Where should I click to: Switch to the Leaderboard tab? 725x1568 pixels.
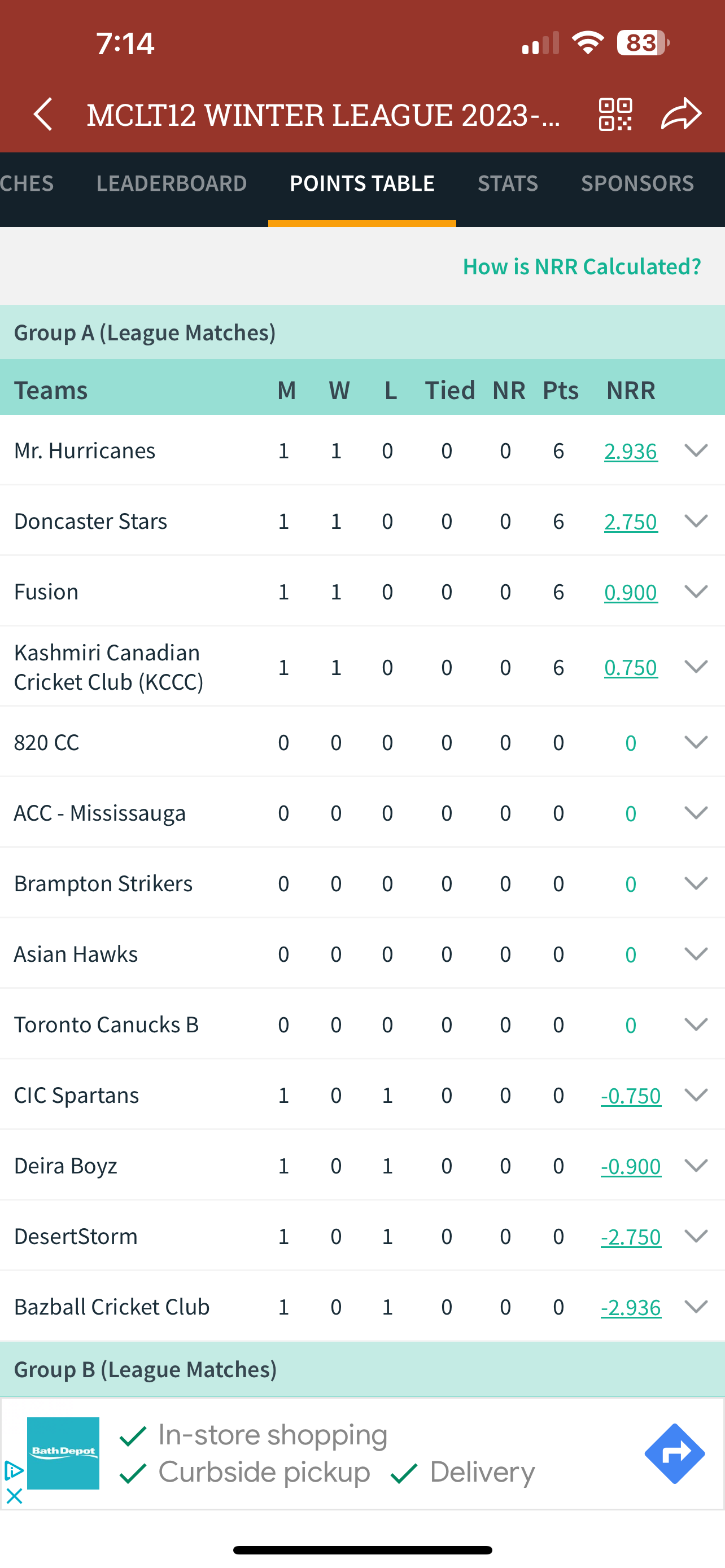[172, 183]
